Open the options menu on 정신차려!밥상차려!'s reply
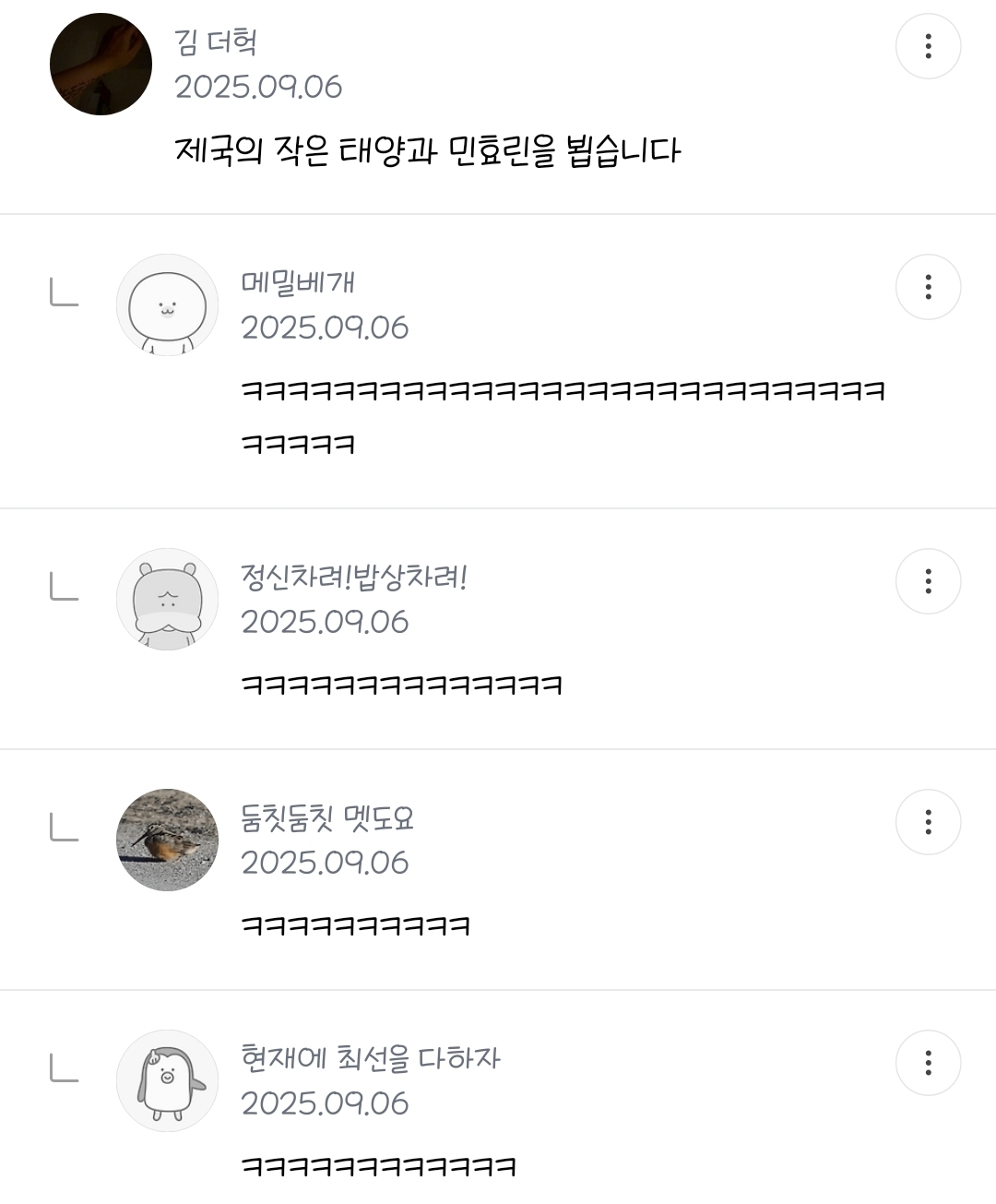This screenshot has width=996, height=1204. (928, 581)
